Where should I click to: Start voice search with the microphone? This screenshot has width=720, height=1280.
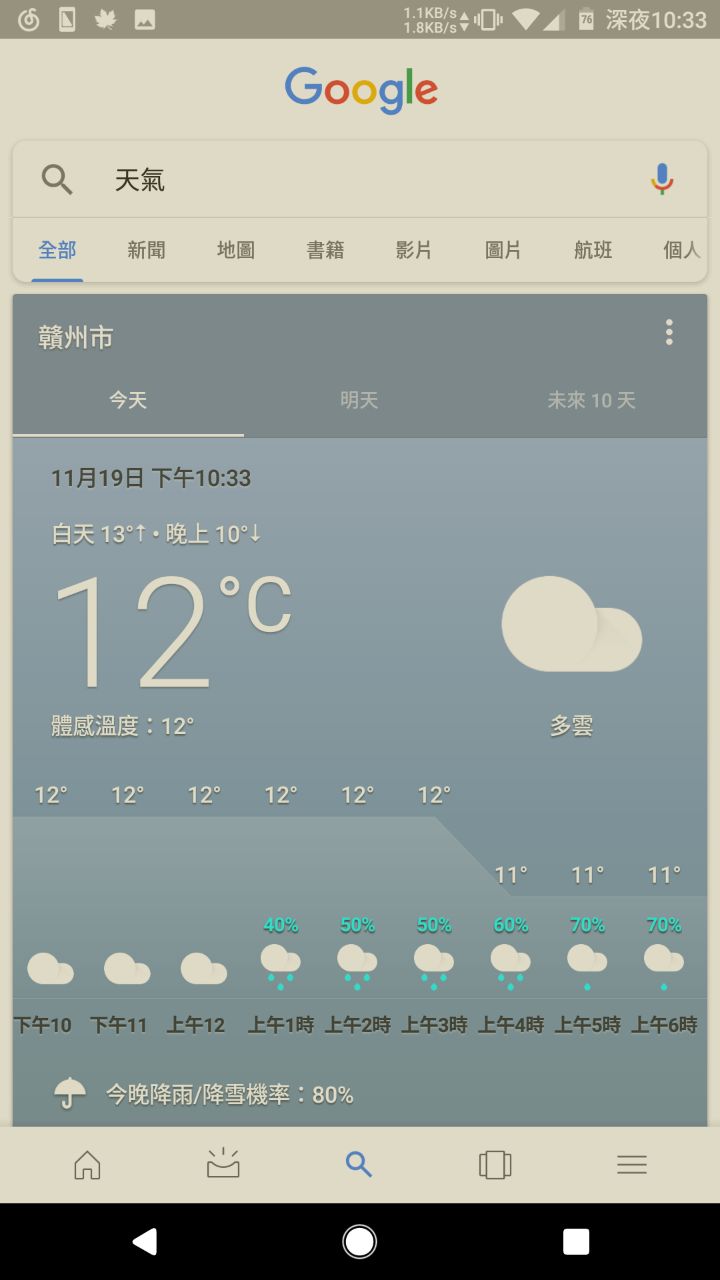662,180
